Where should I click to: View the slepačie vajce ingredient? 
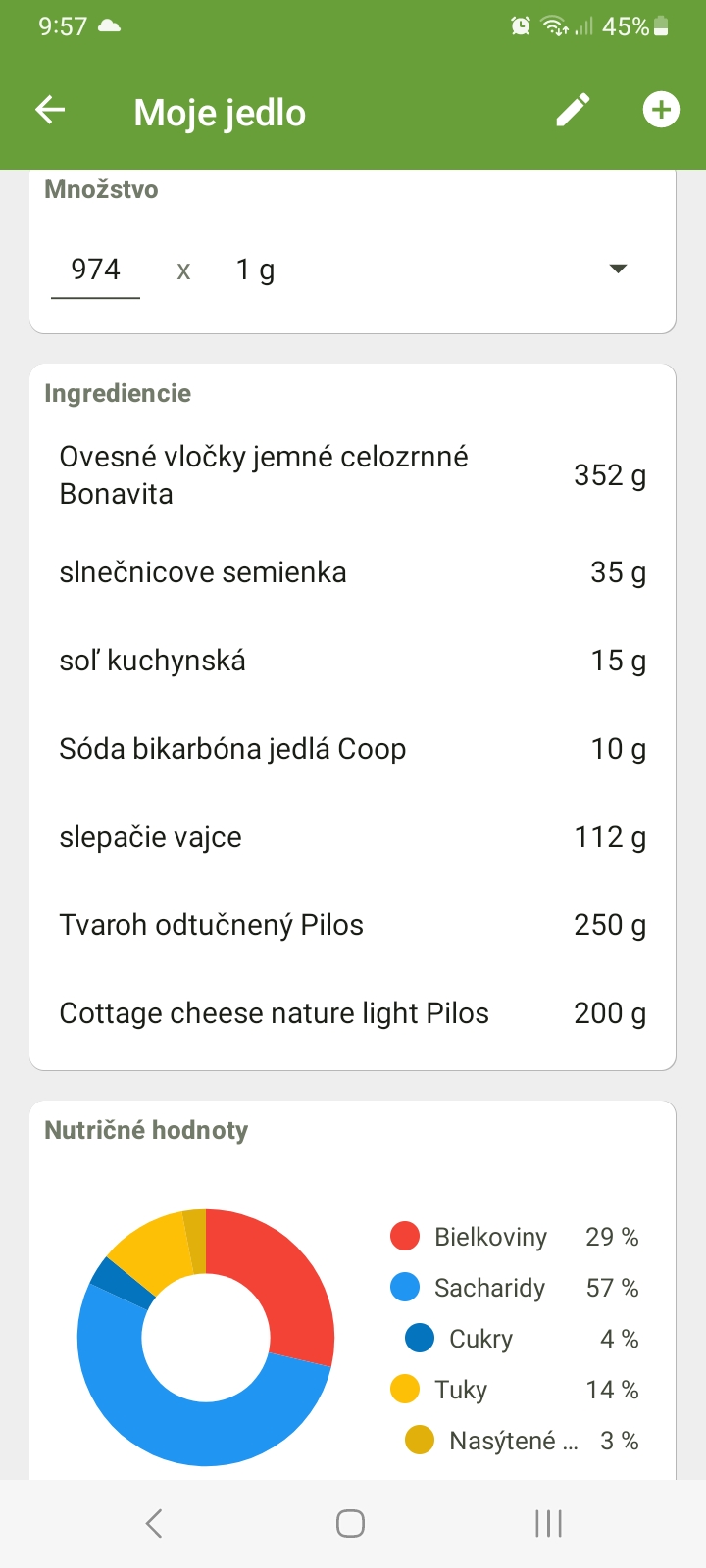pos(352,837)
